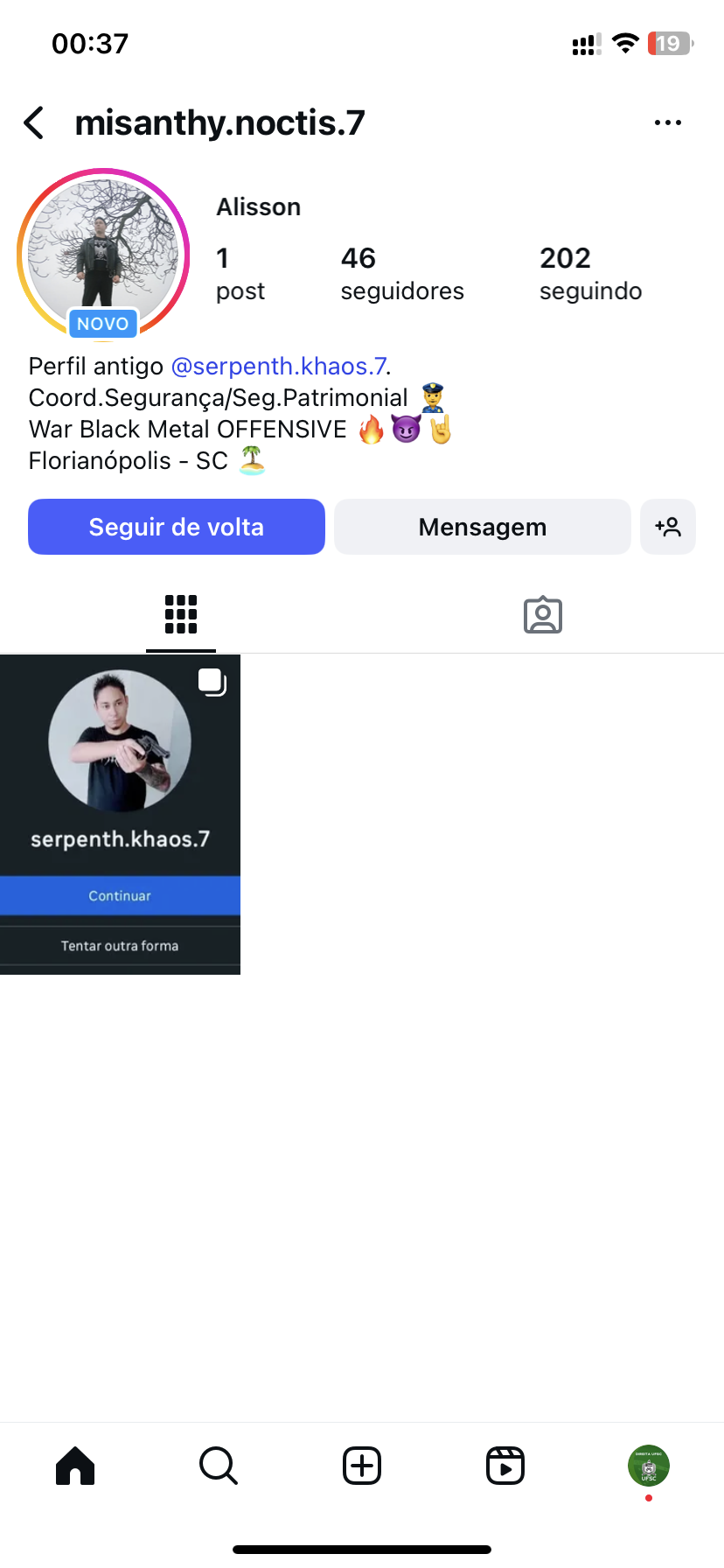The height and width of the screenshot is (1568, 724).
Task: Go back using the back arrow
Action: click(34, 123)
